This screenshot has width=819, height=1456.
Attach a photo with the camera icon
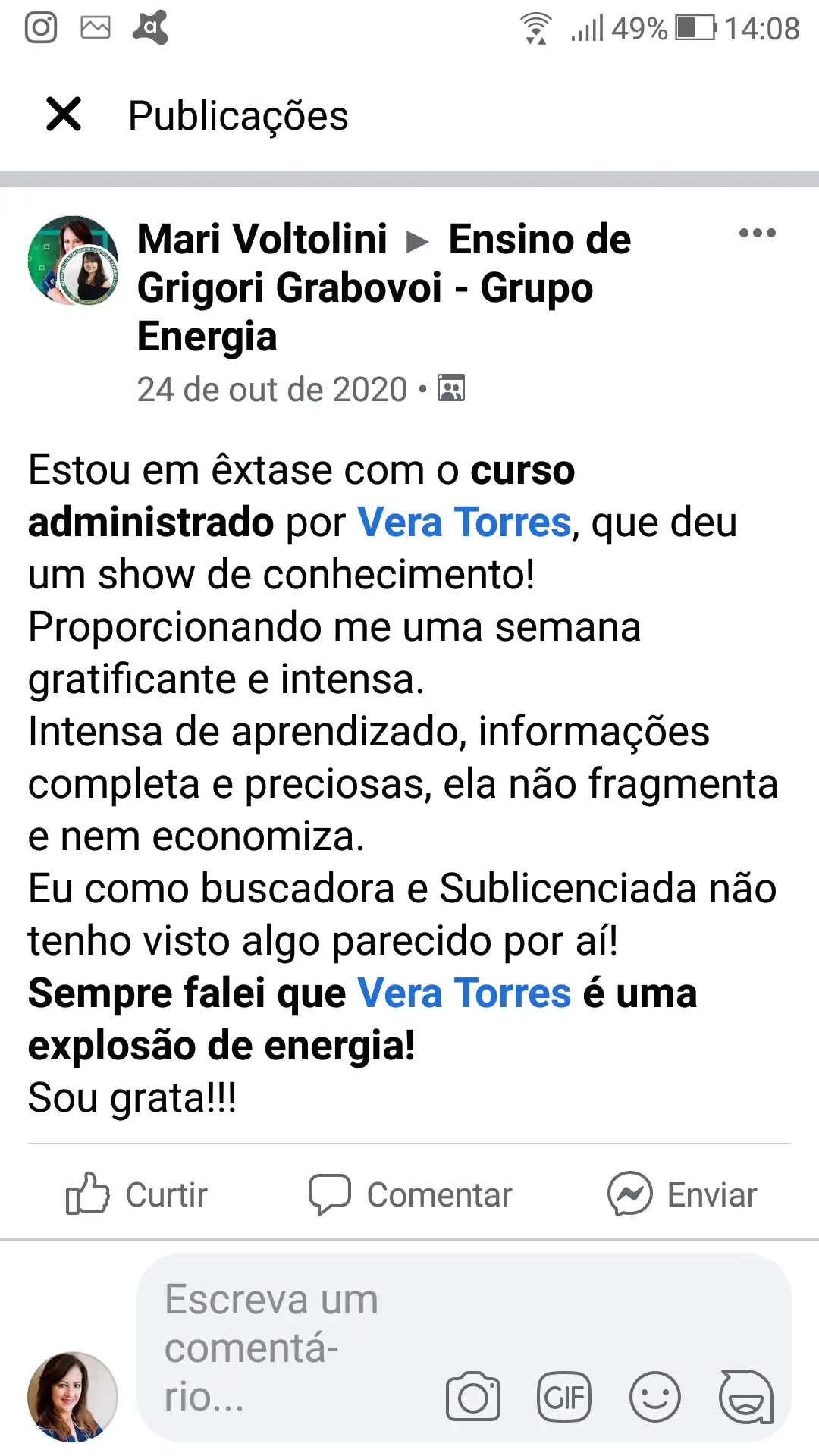473,1397
